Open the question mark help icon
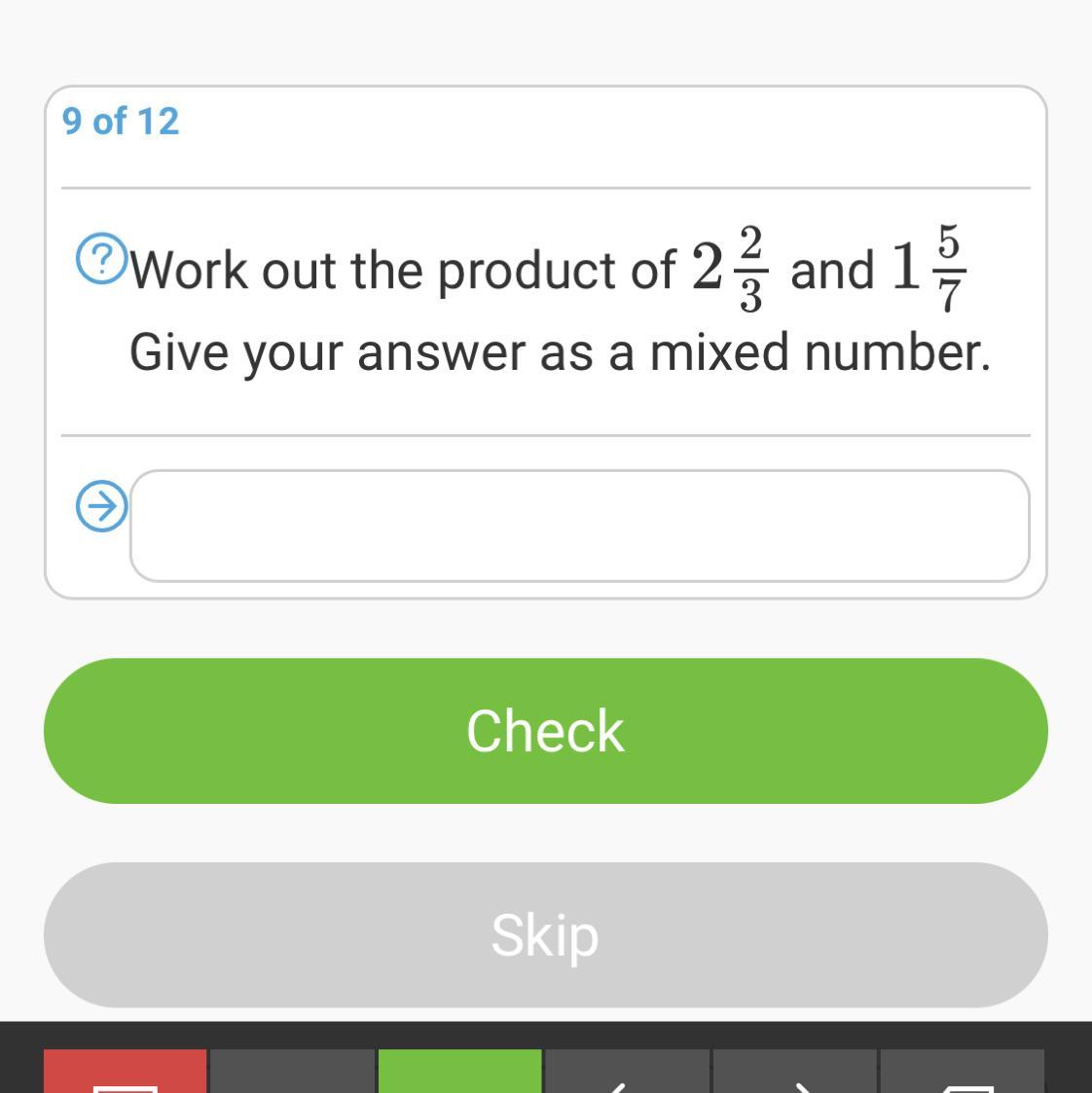This screenshot has width=1092, height=1093. coord(102,259)
